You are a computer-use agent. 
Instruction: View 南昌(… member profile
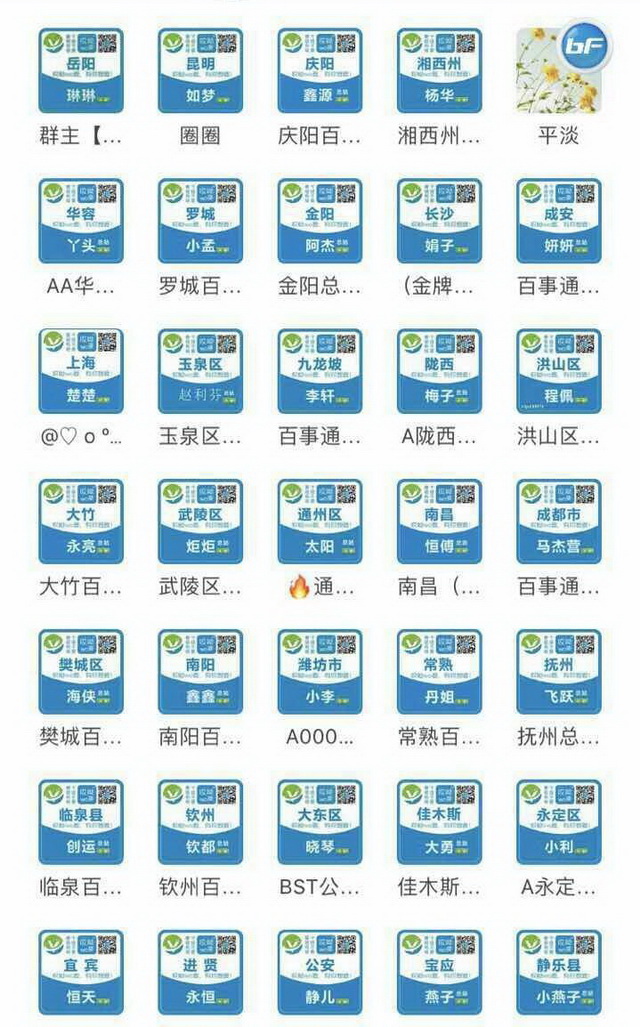[439, 521]
